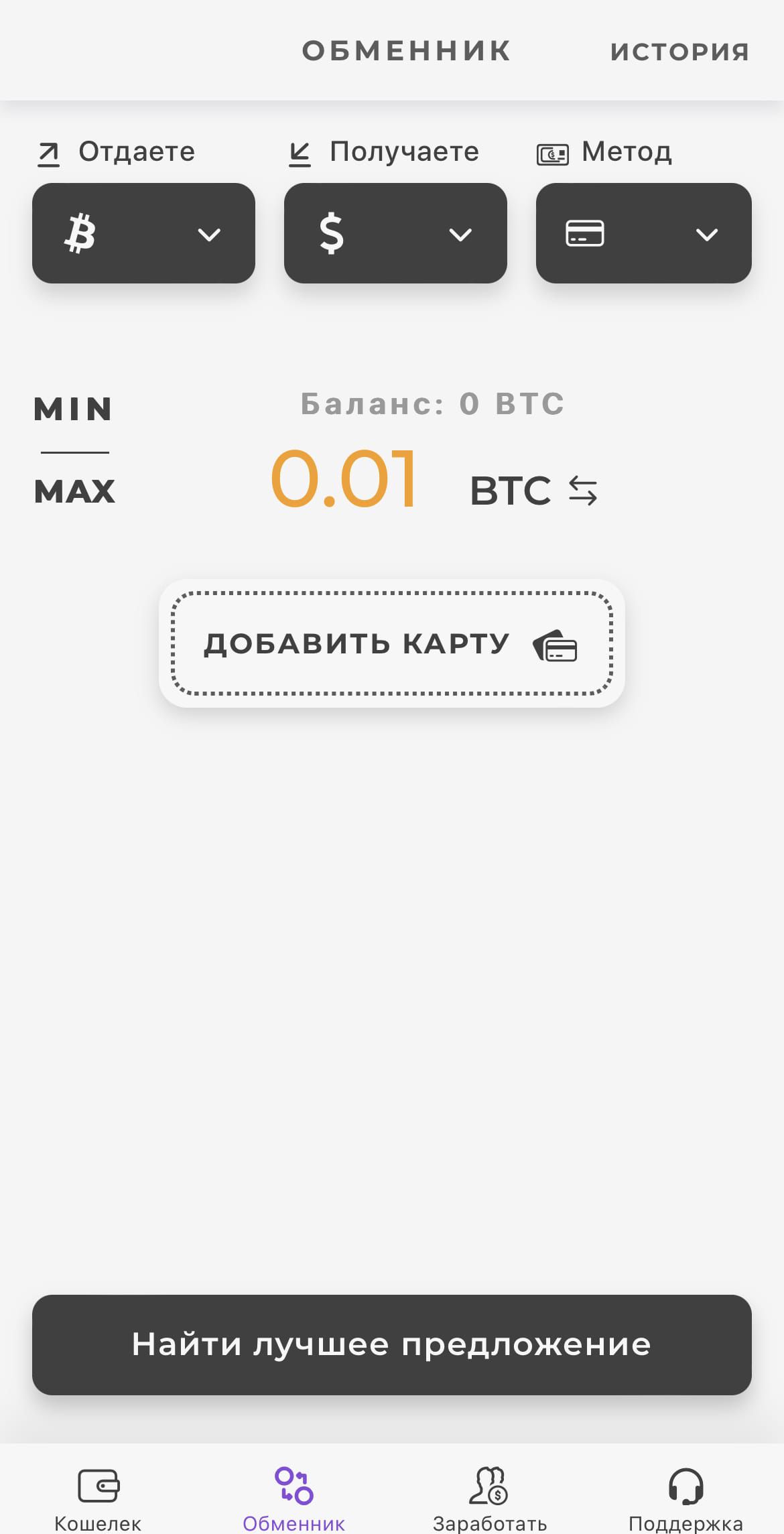Expand the Отдаете currency dropdown
The width and height of the screenshot is (784, 1534).
point(143,233)
